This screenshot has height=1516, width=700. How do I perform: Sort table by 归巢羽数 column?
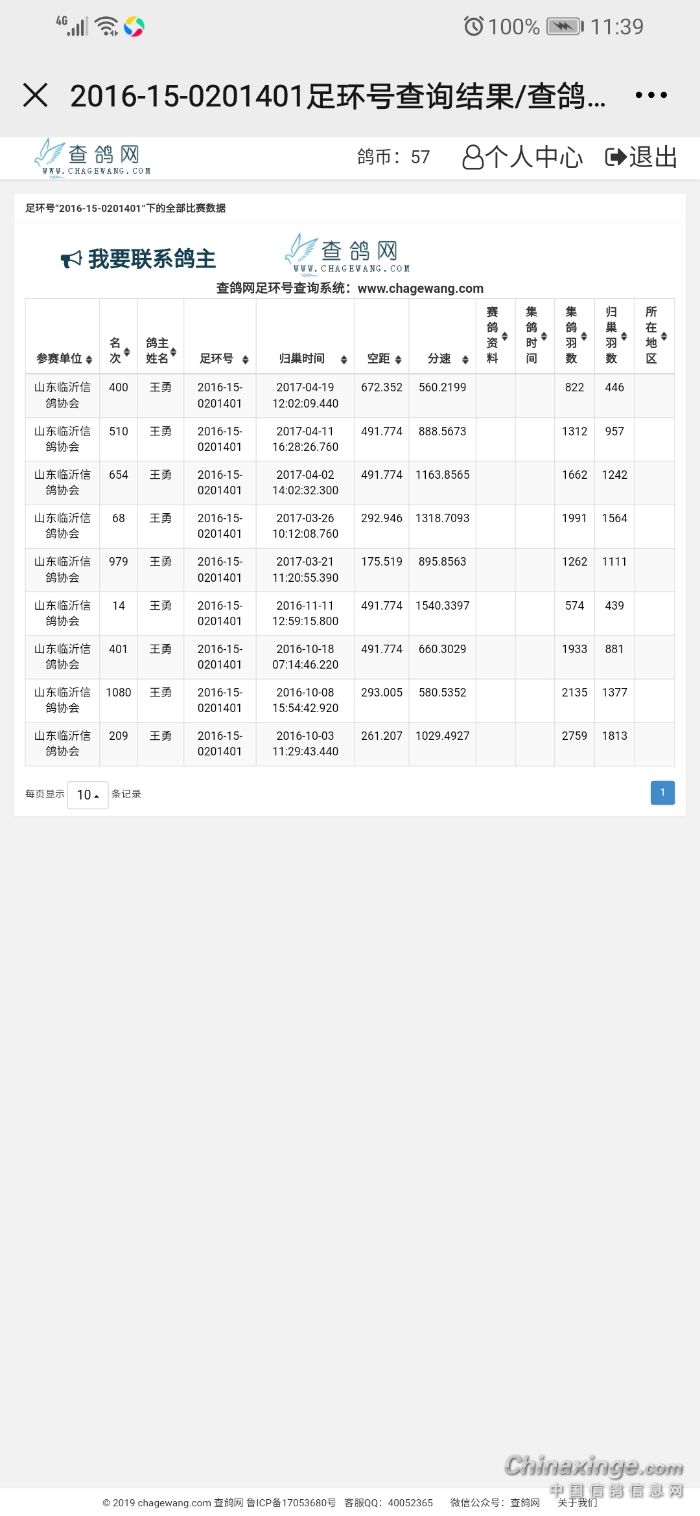(614, 336)
